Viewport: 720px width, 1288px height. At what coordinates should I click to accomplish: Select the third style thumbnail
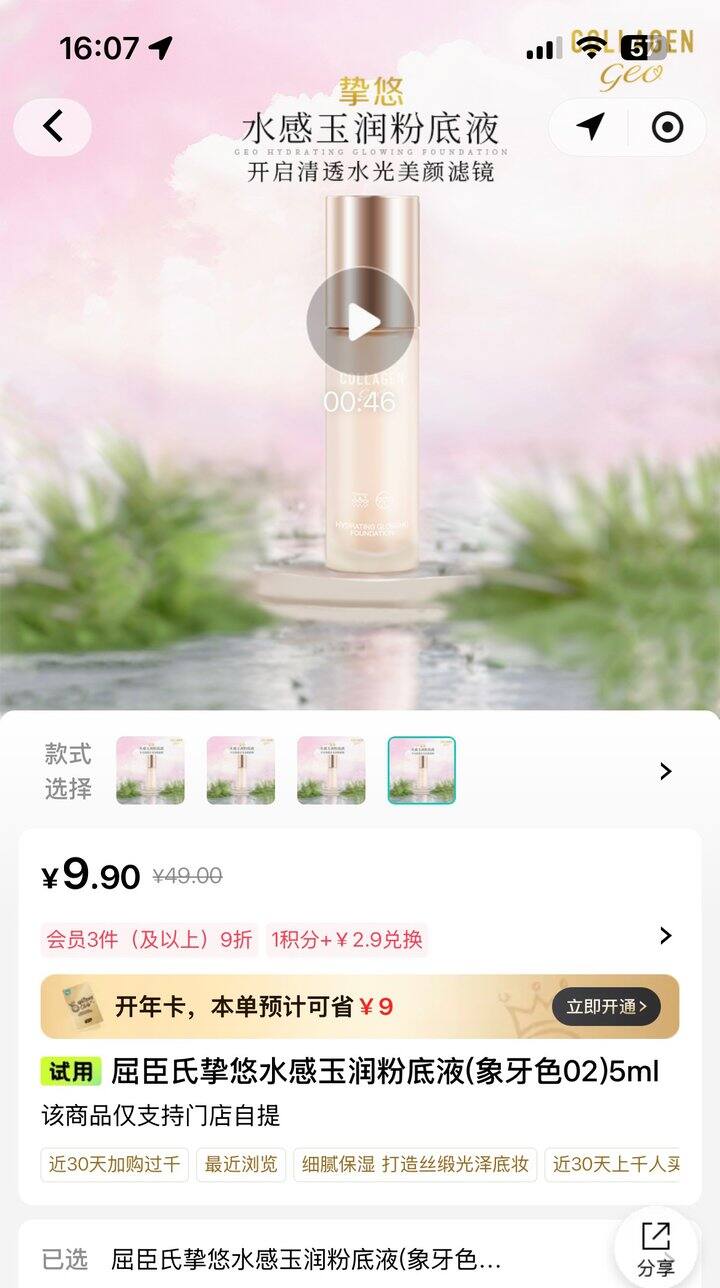point(331,770)
